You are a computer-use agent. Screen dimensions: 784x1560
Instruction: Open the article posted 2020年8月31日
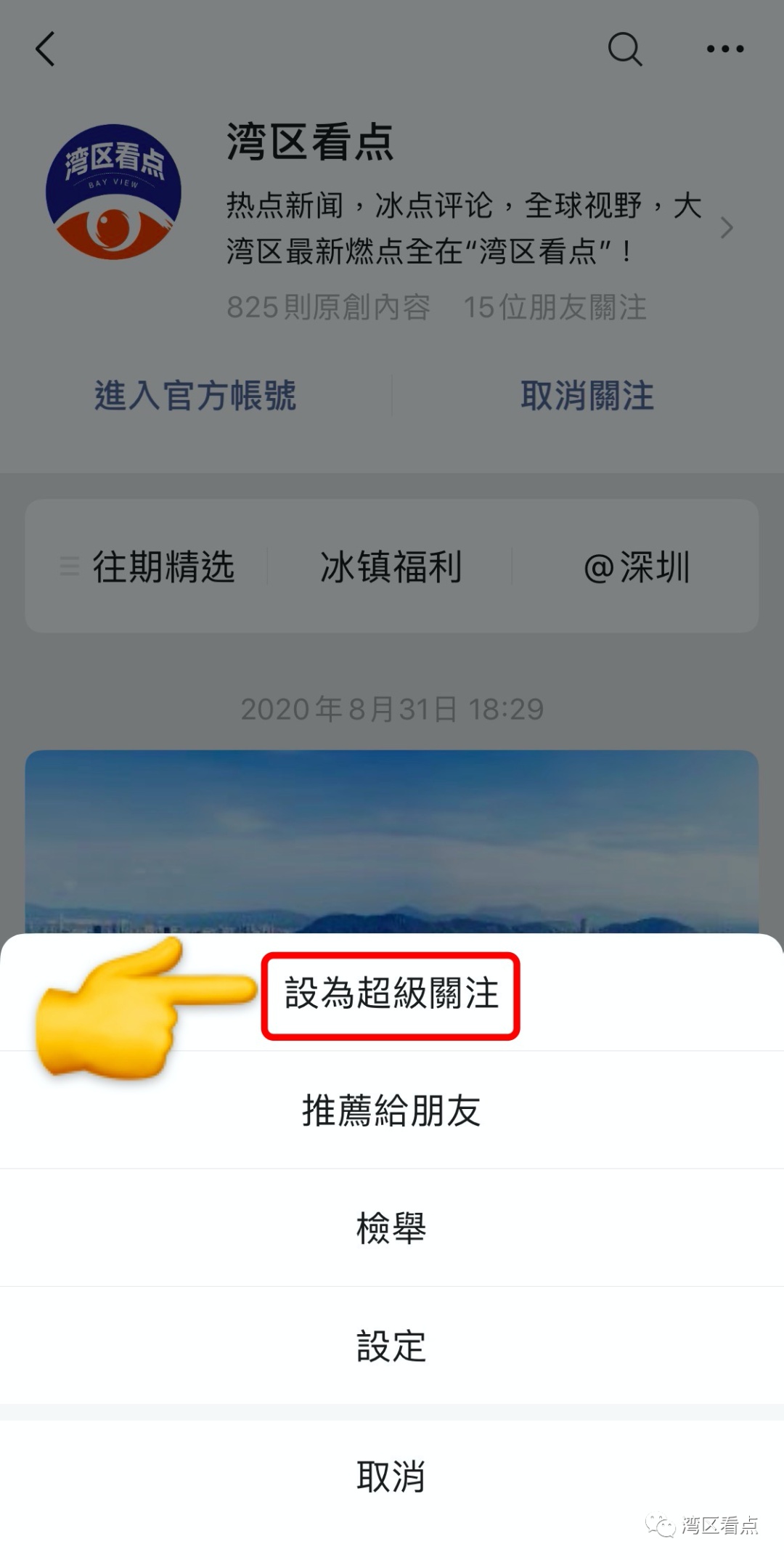click(x=391, y=842)
